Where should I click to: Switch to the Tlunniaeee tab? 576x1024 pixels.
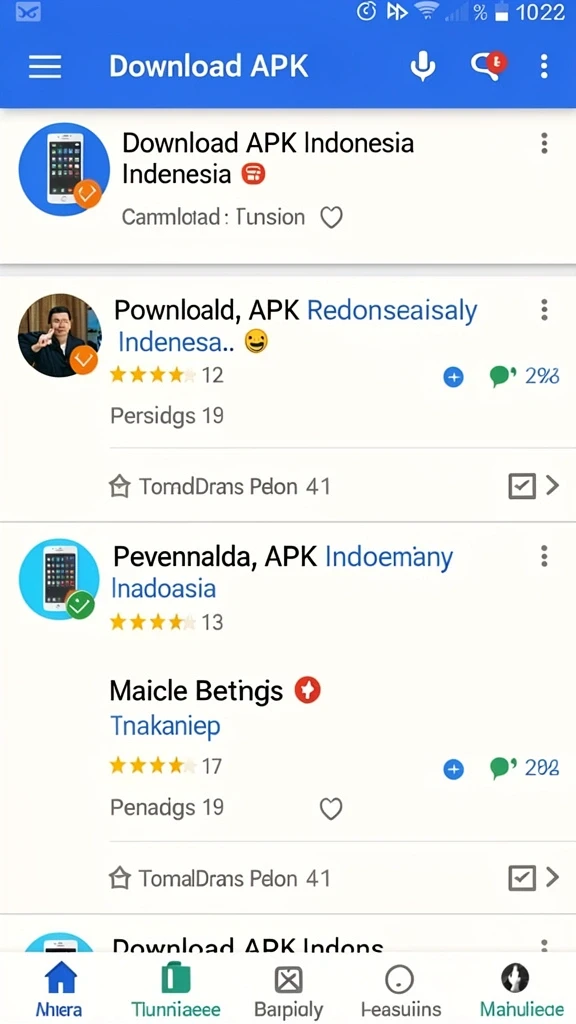(x=175, y=990)
